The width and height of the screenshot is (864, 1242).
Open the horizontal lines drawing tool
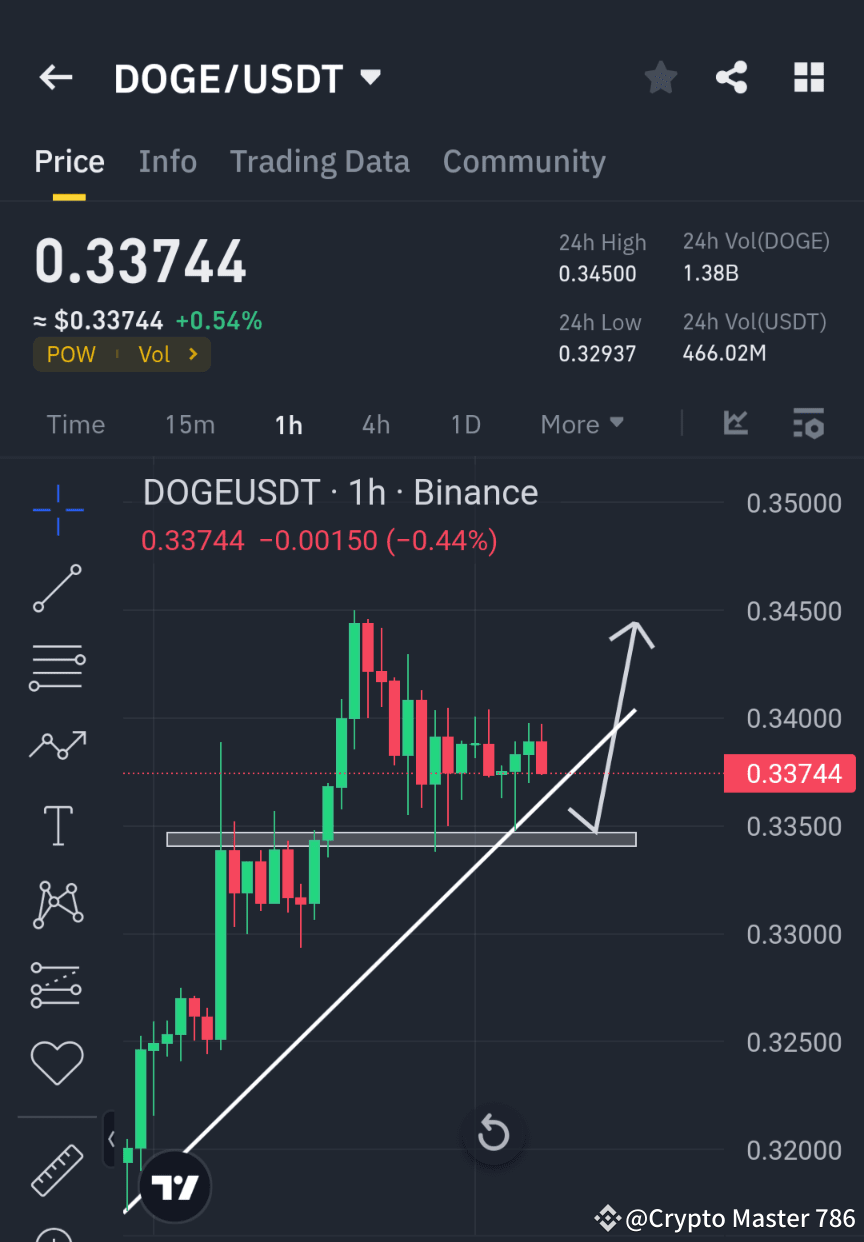coord(57,666)
